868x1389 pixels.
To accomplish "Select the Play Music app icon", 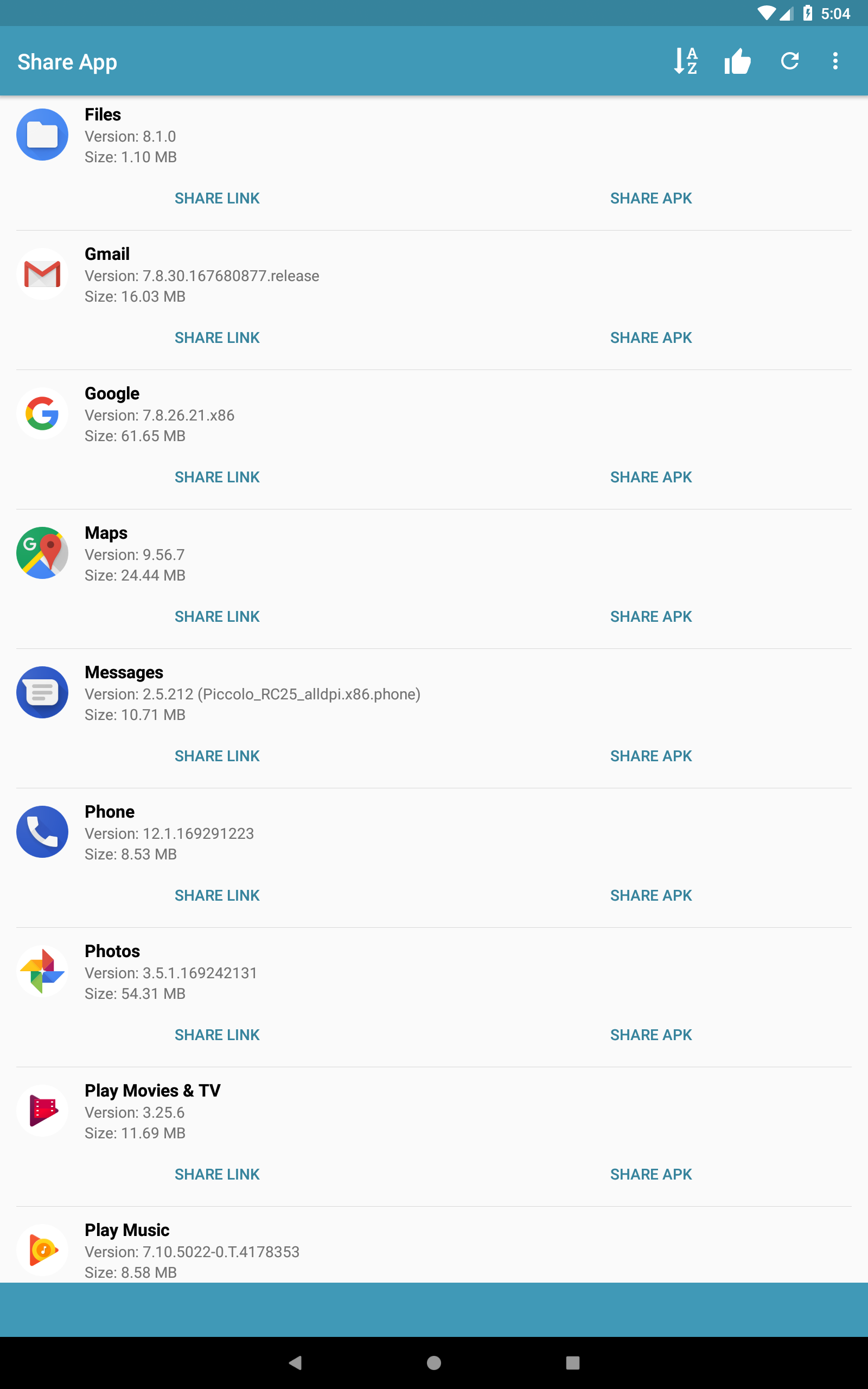I will [x=42, y=1250].
